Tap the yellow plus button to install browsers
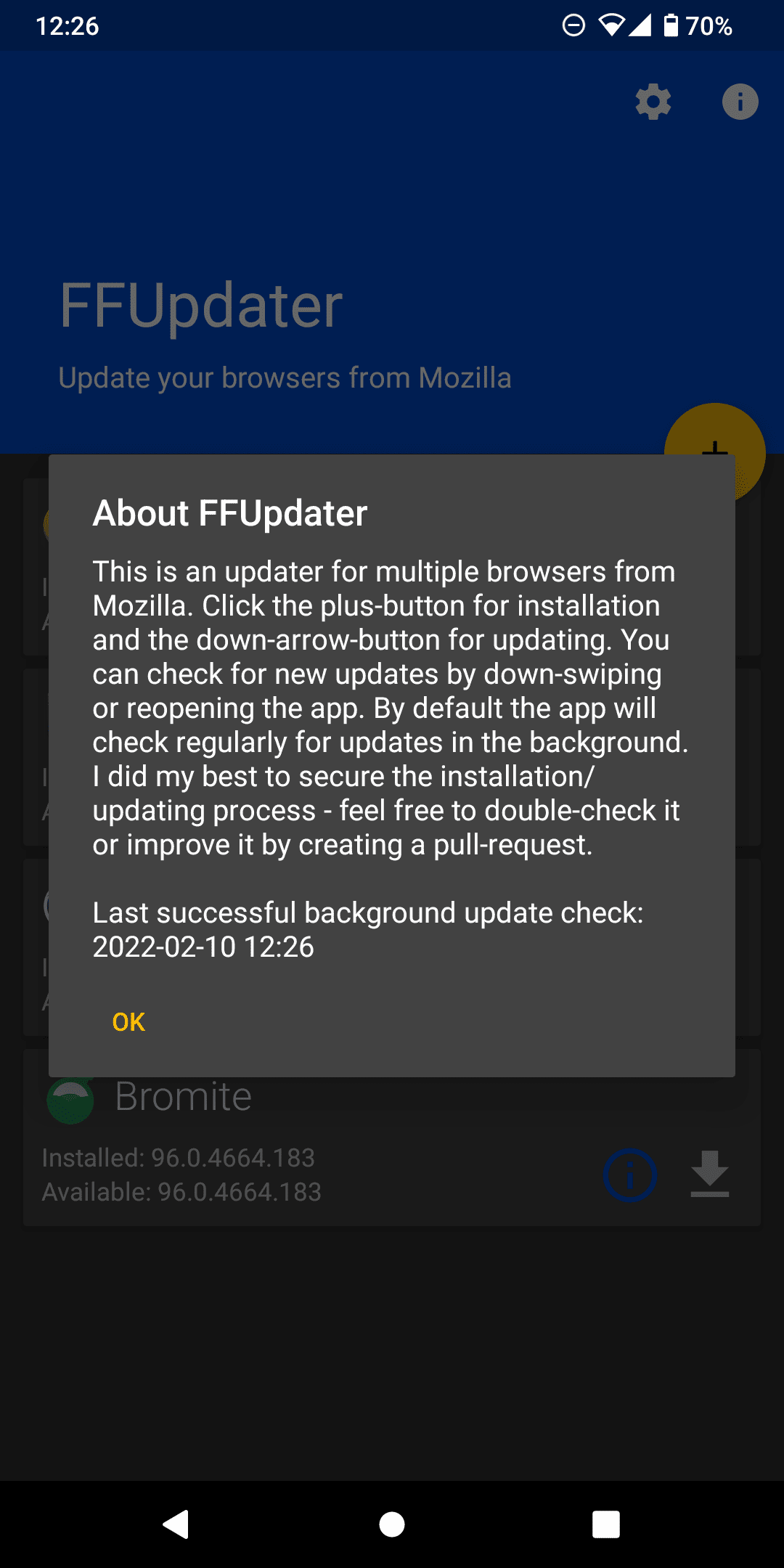The image size is (784, 1568). (715, 452)
